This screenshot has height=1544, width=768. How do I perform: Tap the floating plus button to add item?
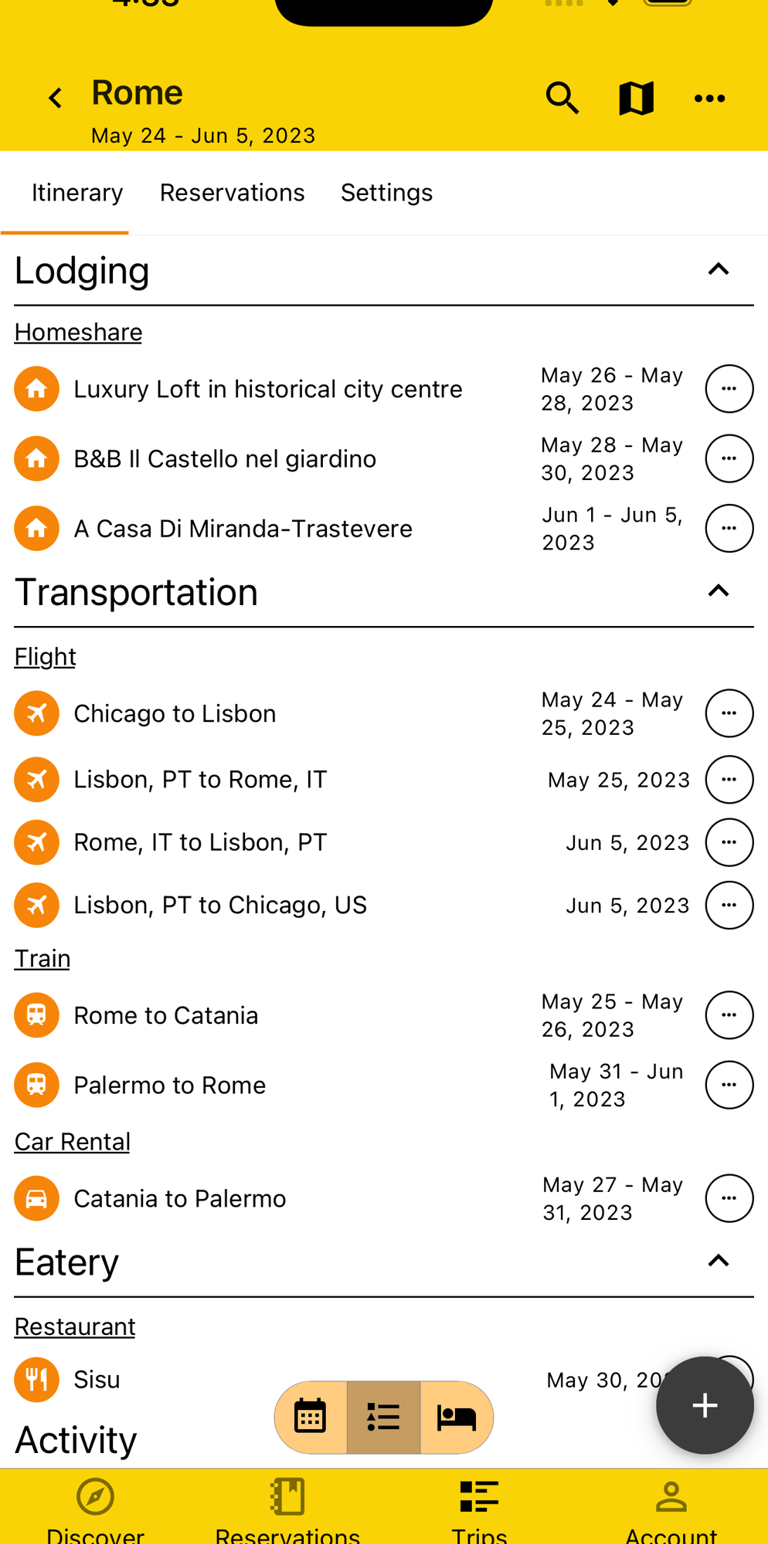point(705,1405)
